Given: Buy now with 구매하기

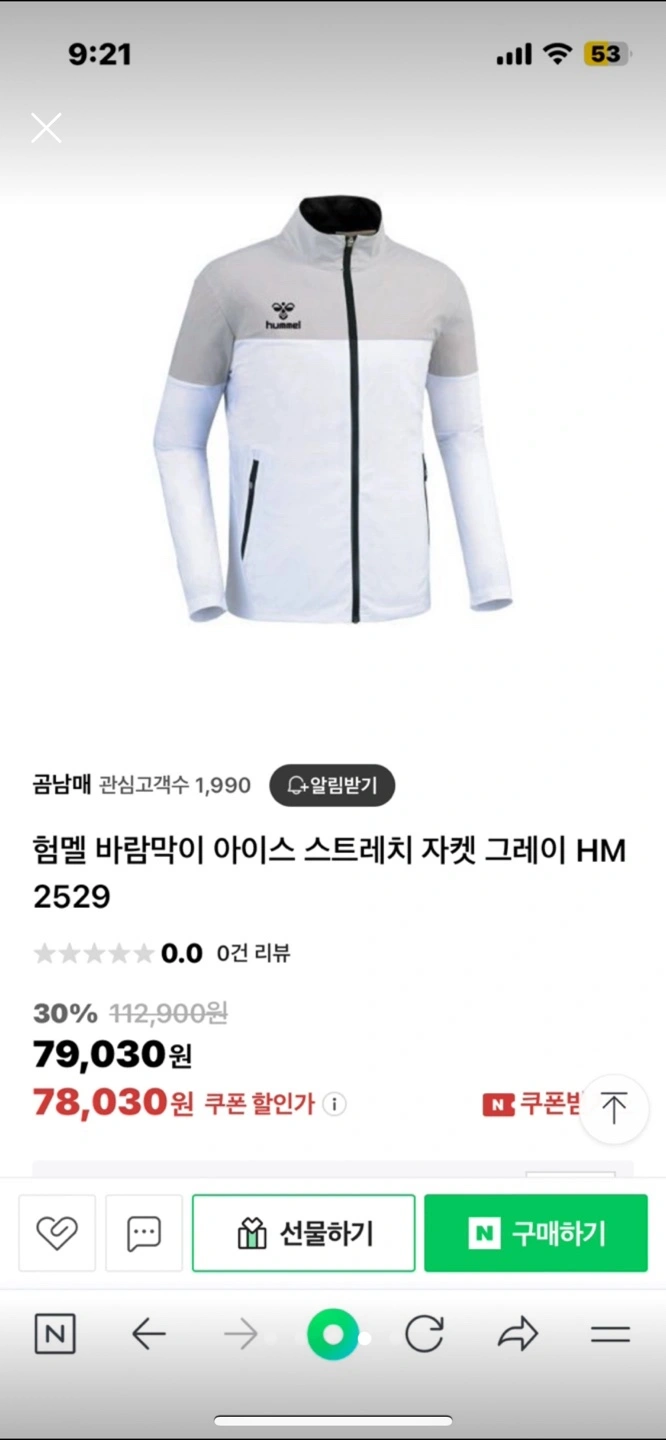Looking at the screenshot, I should tap(535, 1233).
